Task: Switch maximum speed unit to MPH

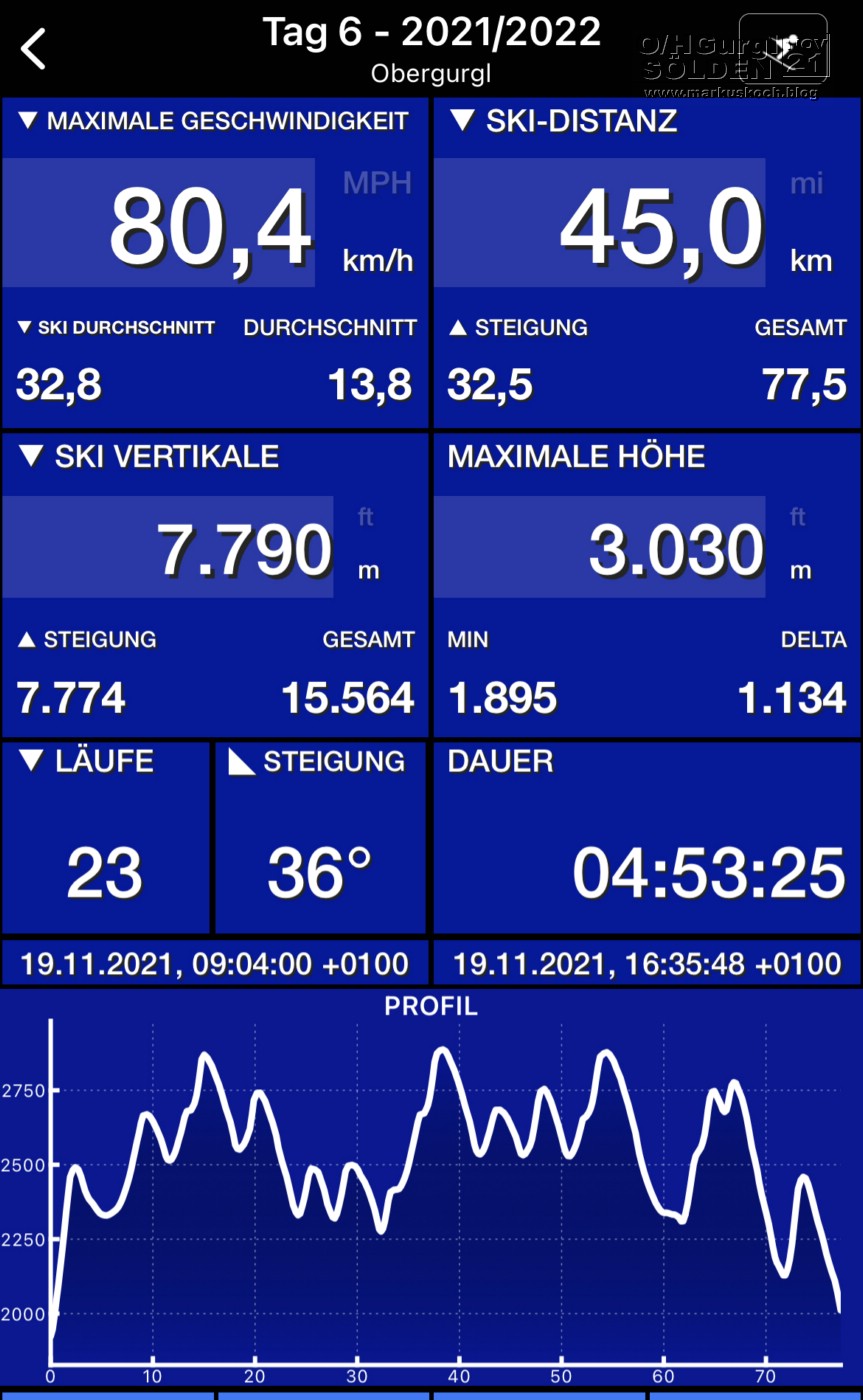Action: tap(377, 183)
